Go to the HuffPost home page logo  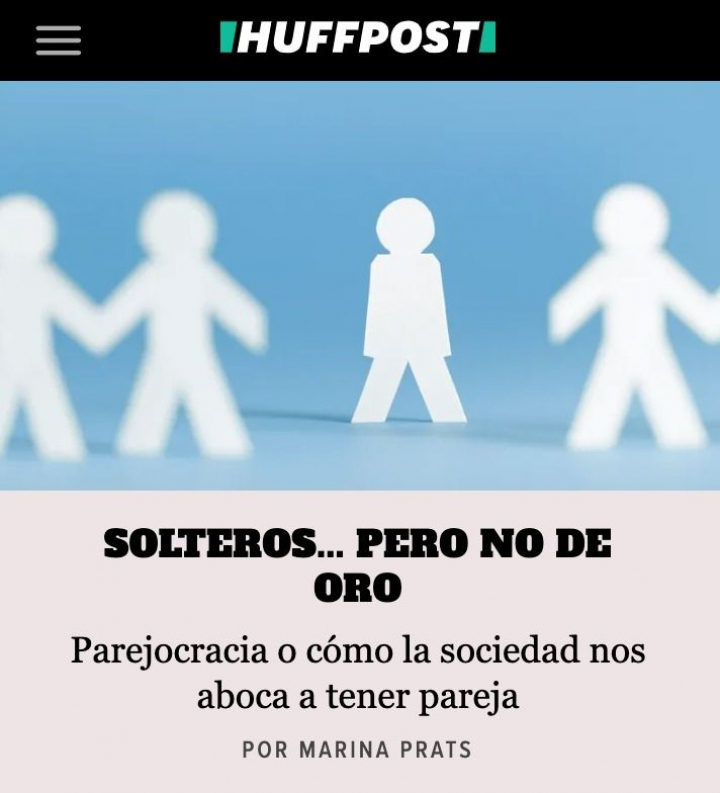tap(358, 38)
